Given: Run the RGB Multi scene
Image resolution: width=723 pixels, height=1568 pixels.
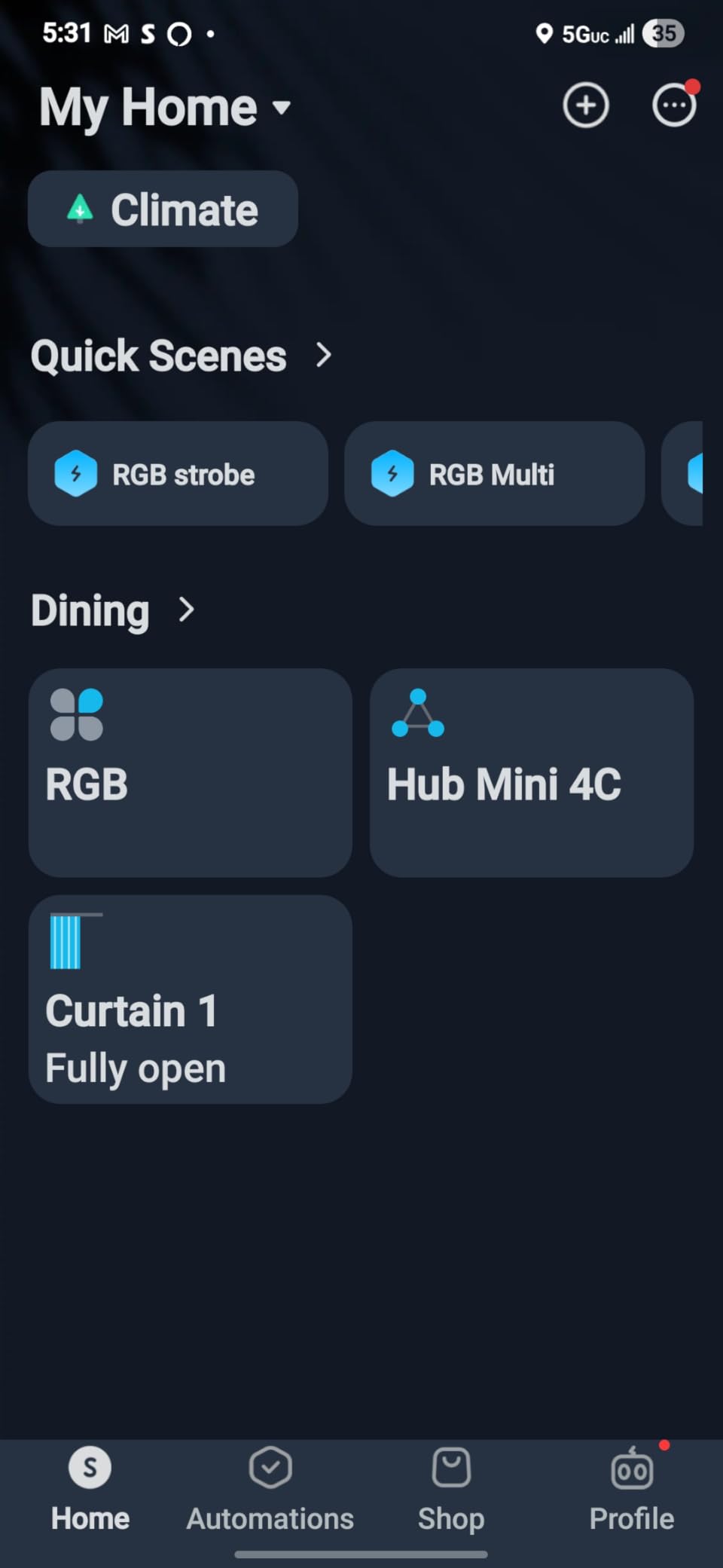Looking at the screenshot, I should [494, 474].
